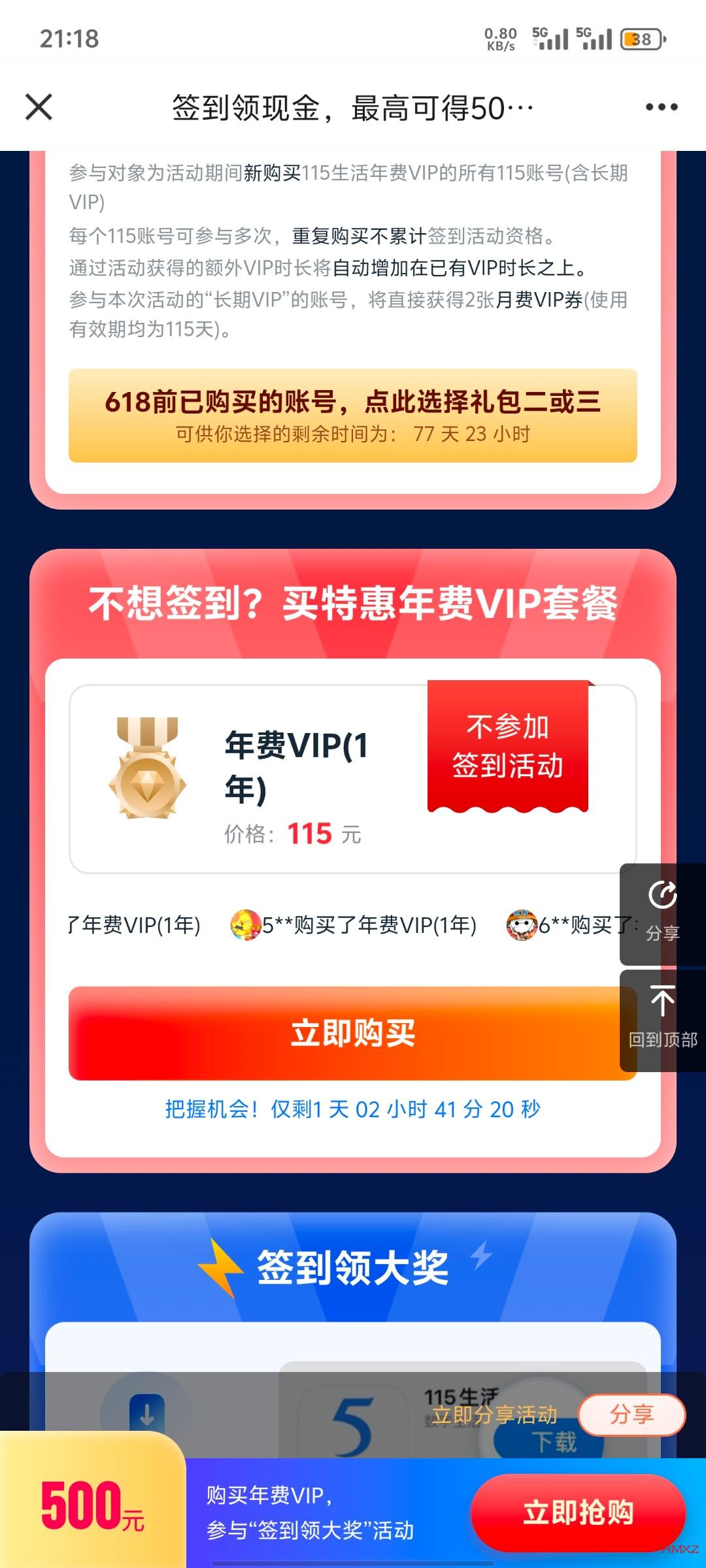The image size is (706, 1568).
Task: Tap 立即抢购 in the bottom bar
Action: (x=578, y=1512)
